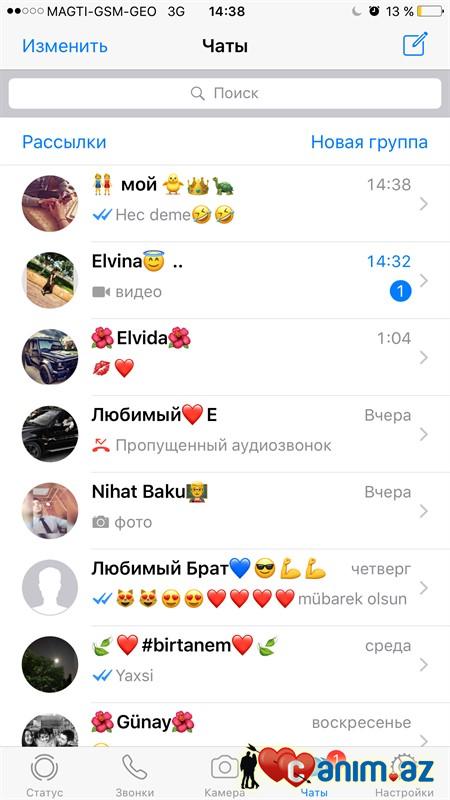Open the chat with Elvida
The height and width of the screenshot is (800, 450).
tap(225, 357)
